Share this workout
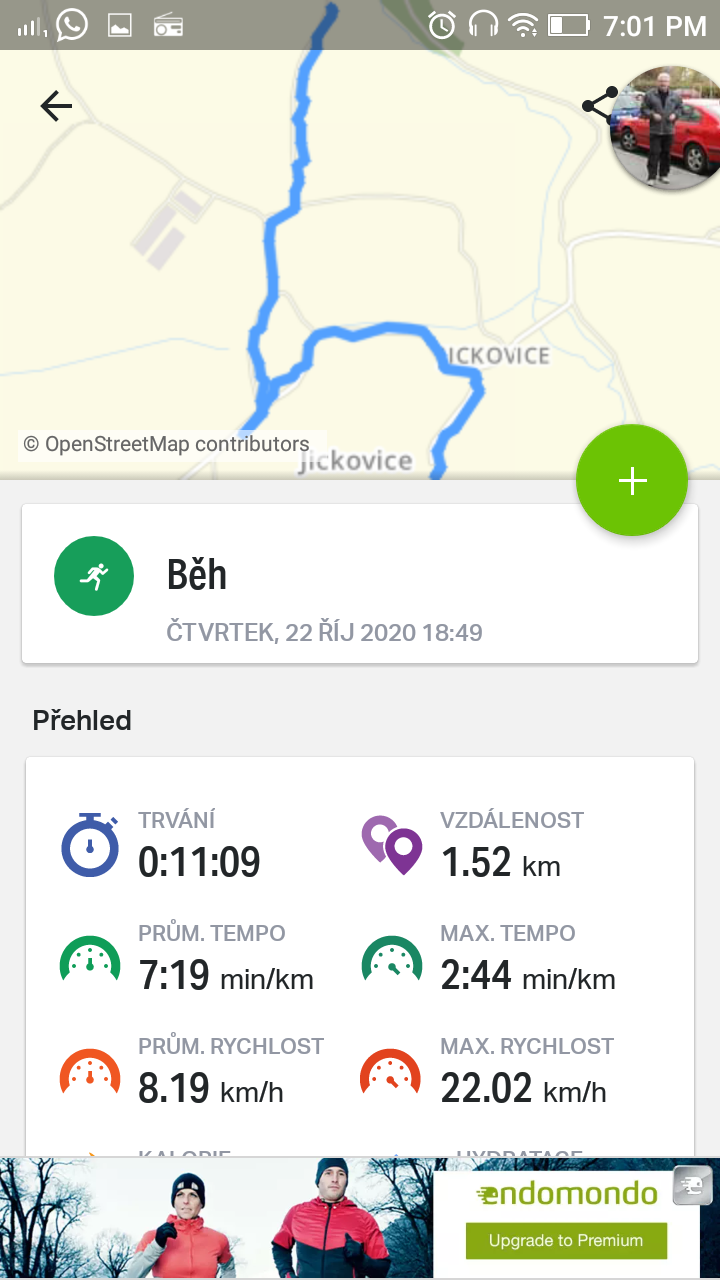This screenshot has height=1280, width=720. (x=598, y=105)
